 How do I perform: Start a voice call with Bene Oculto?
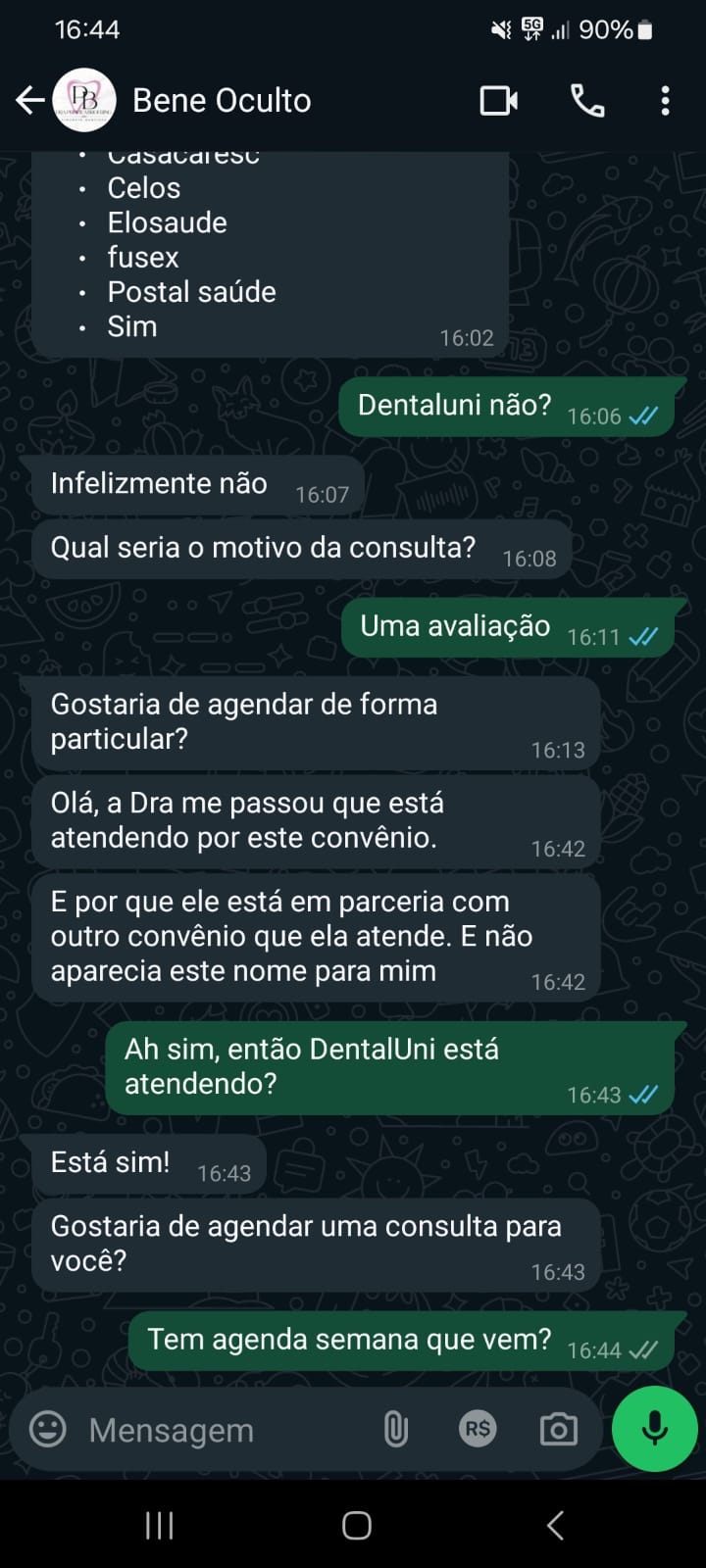tap(587, 100)
